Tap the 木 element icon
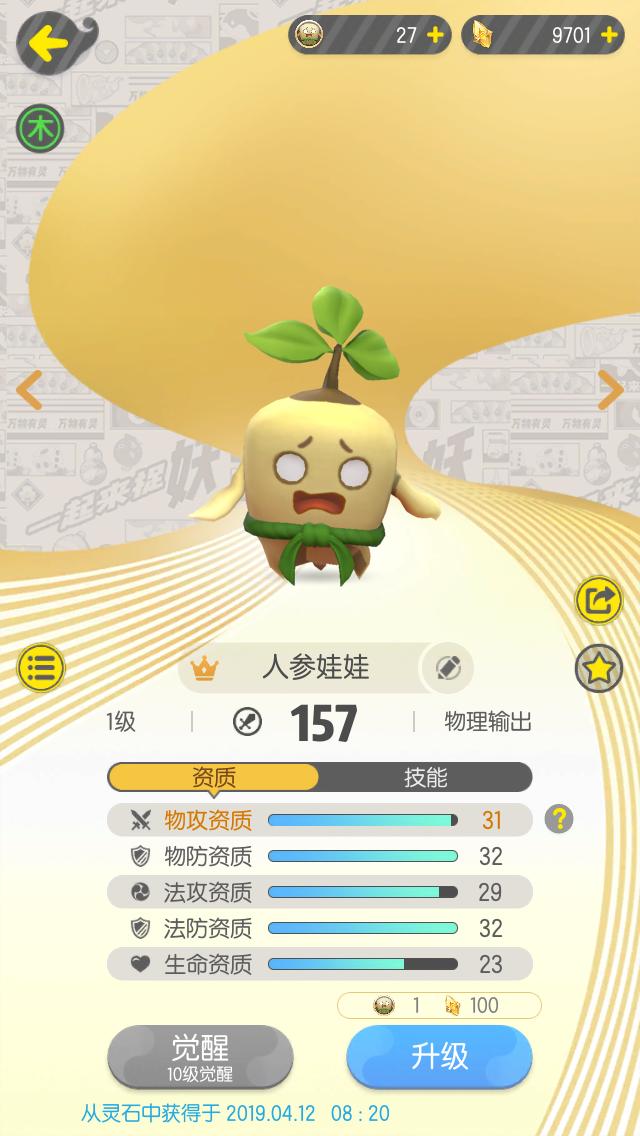Viewport: 640px width, 1136px height. coord(40,128)
